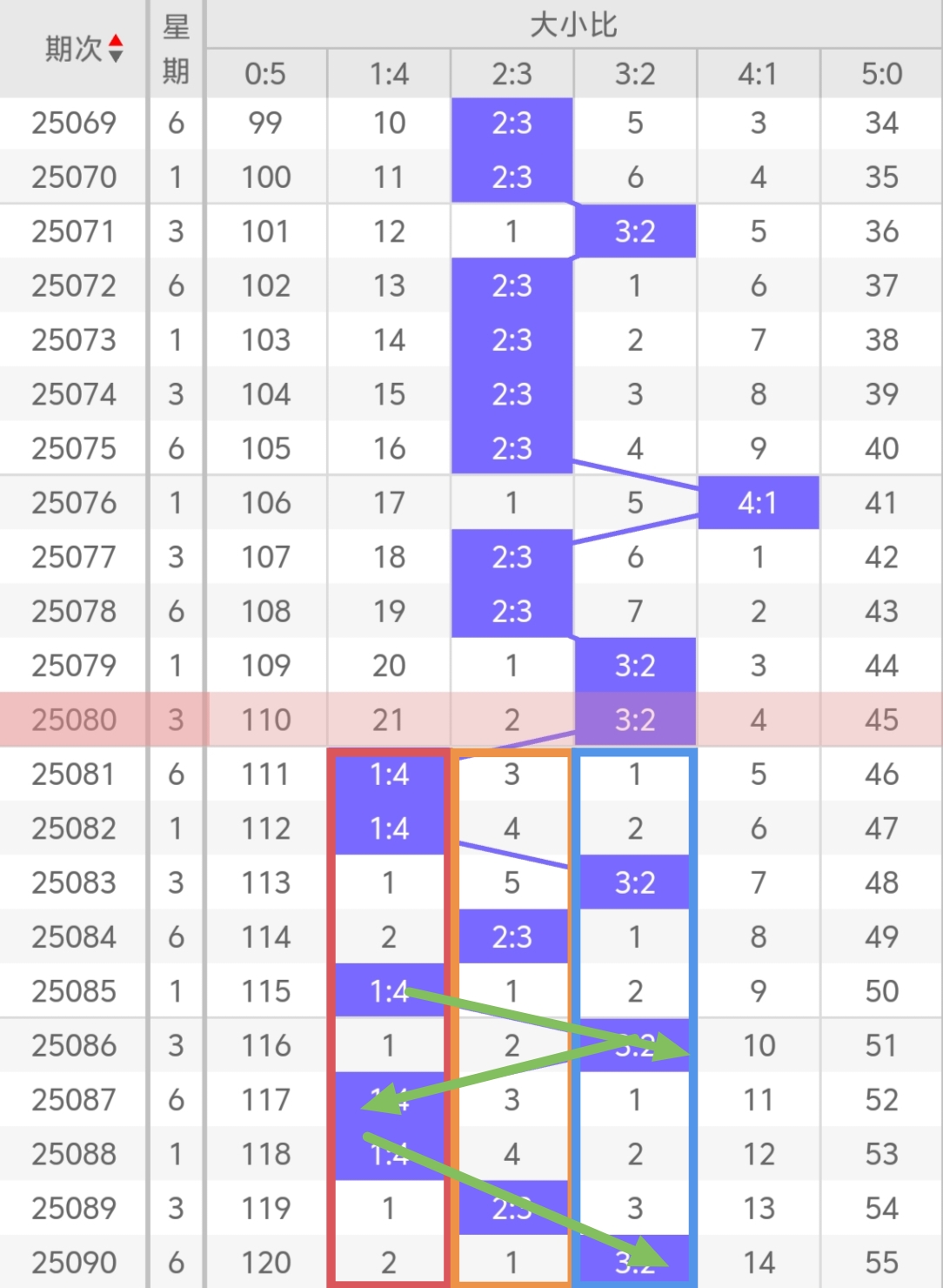943x1288 pixels.
Task: Toggle the 期次 sort order arrows
Action: pyautogui.click(x=115, y=49)
